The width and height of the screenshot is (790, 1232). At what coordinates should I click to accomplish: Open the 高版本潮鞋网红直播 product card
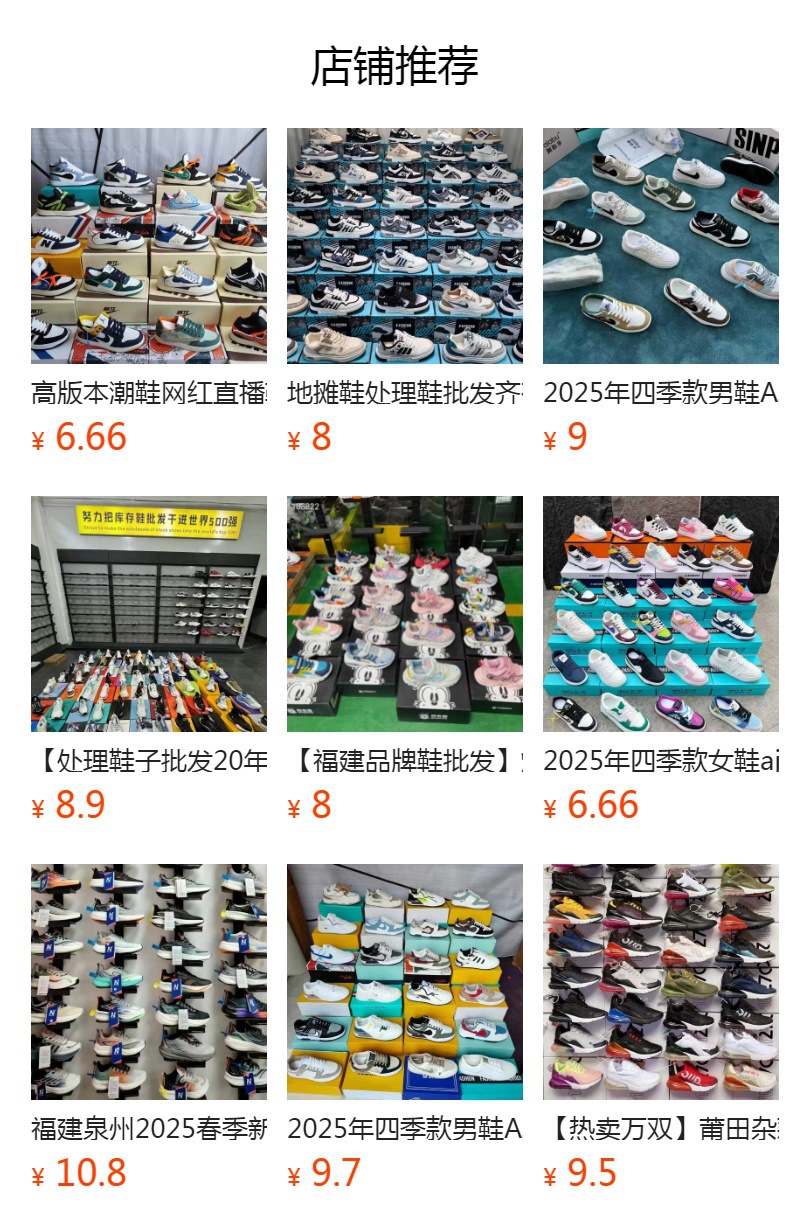149,291
